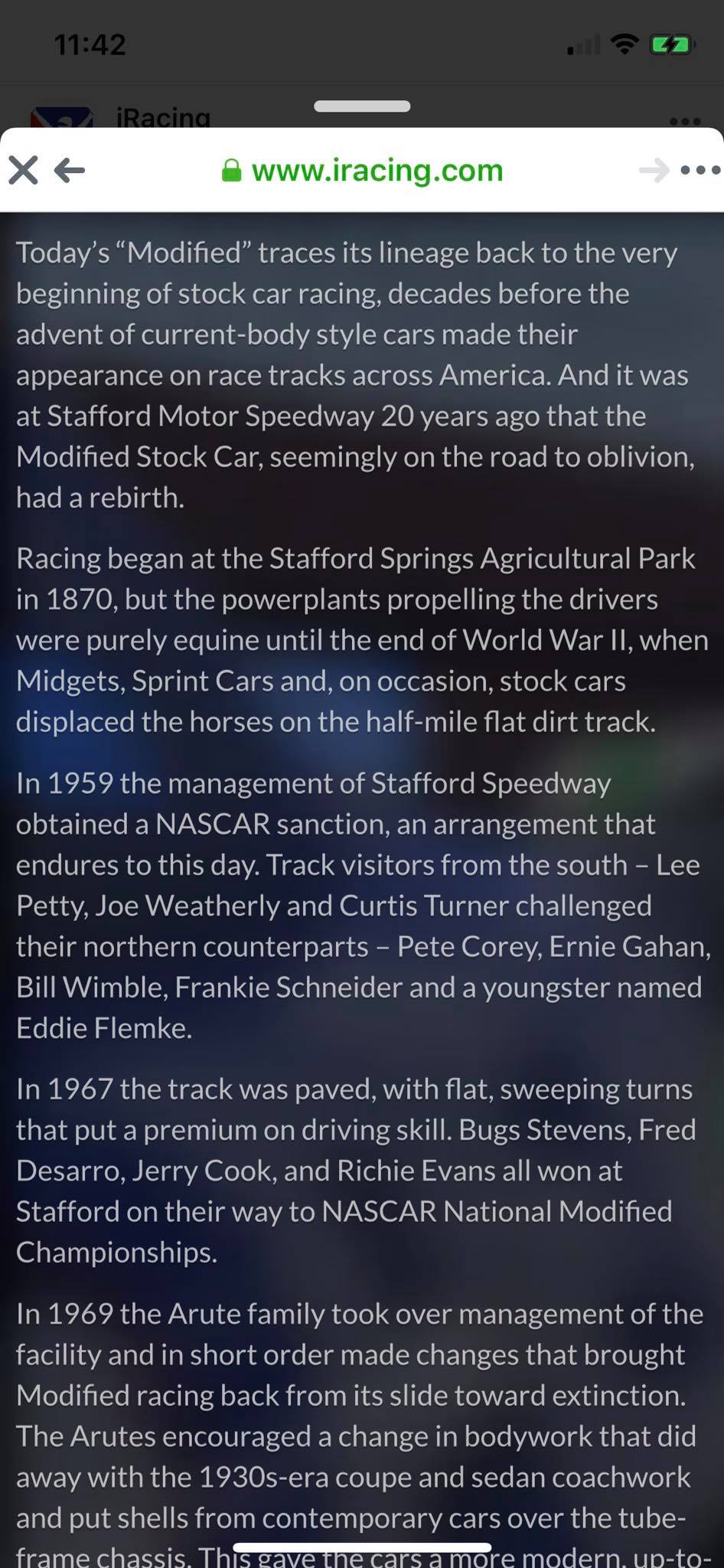Go forward to the next page
The width and height of the screenshot is (724, 1568).
click(654, 170)
